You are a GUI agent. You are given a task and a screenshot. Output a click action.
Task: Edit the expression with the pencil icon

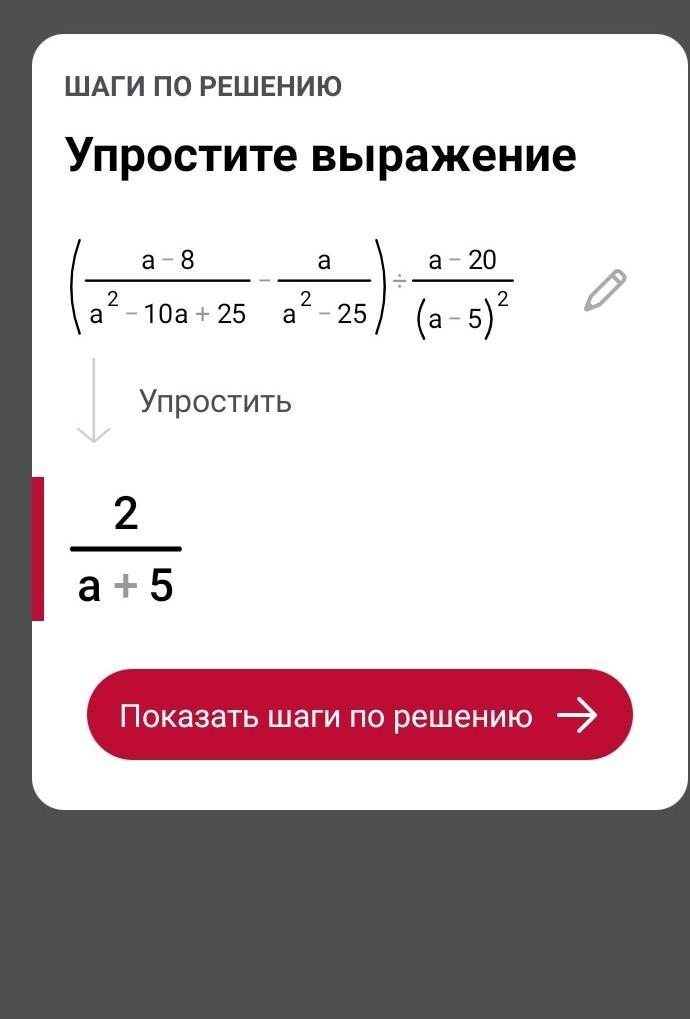[x=605, y=290]
